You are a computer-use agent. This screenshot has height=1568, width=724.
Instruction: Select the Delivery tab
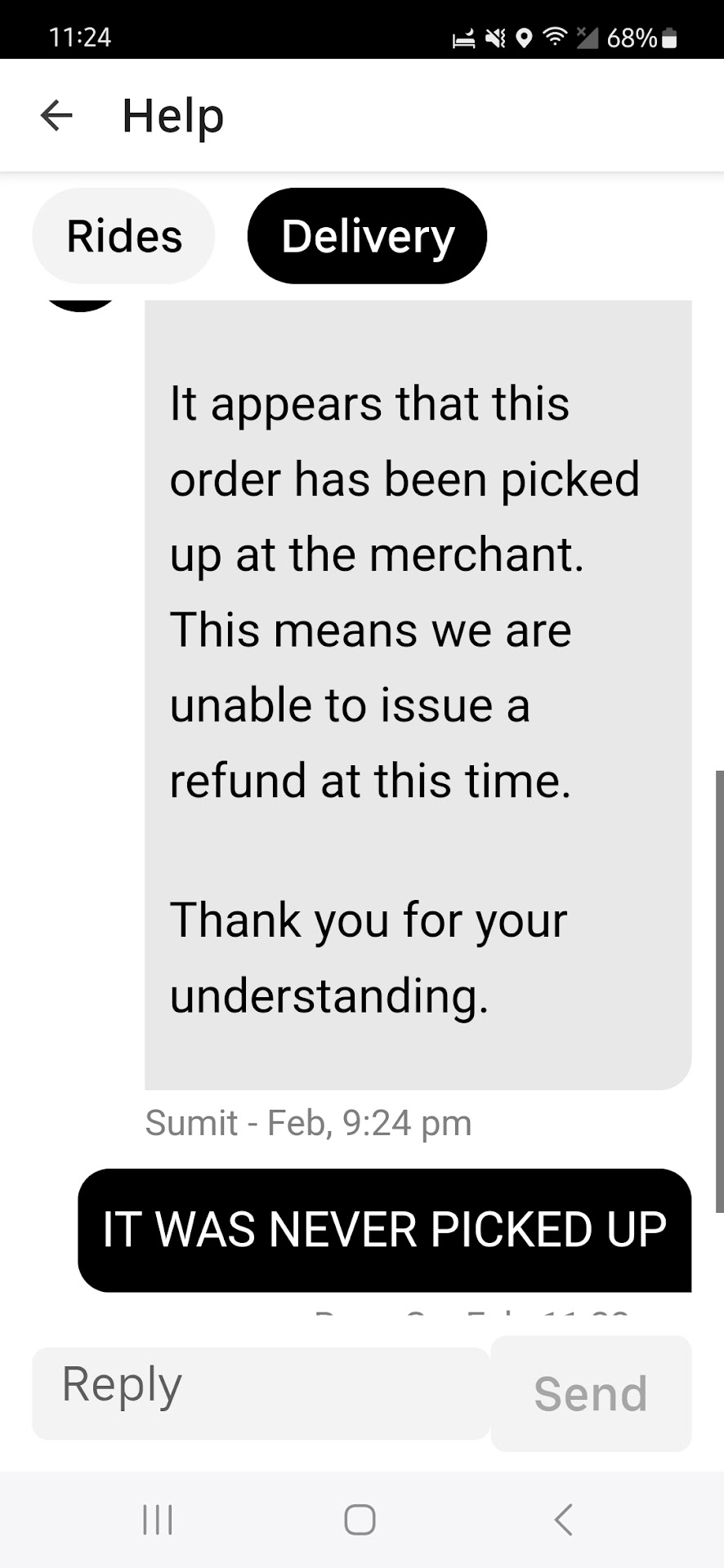[367, 236]
